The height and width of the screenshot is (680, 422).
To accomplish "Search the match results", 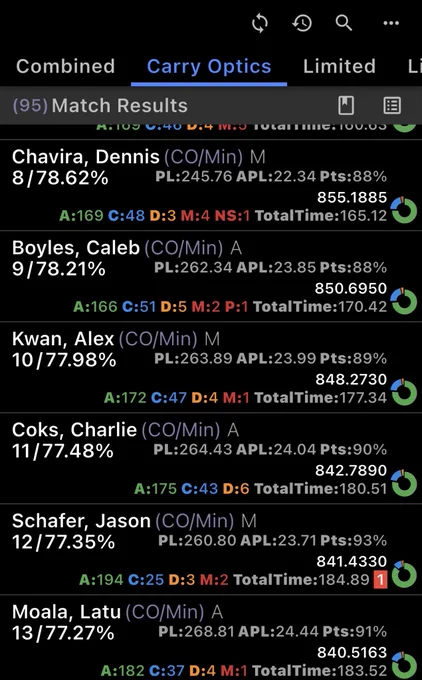I will (x=343, y=23).
